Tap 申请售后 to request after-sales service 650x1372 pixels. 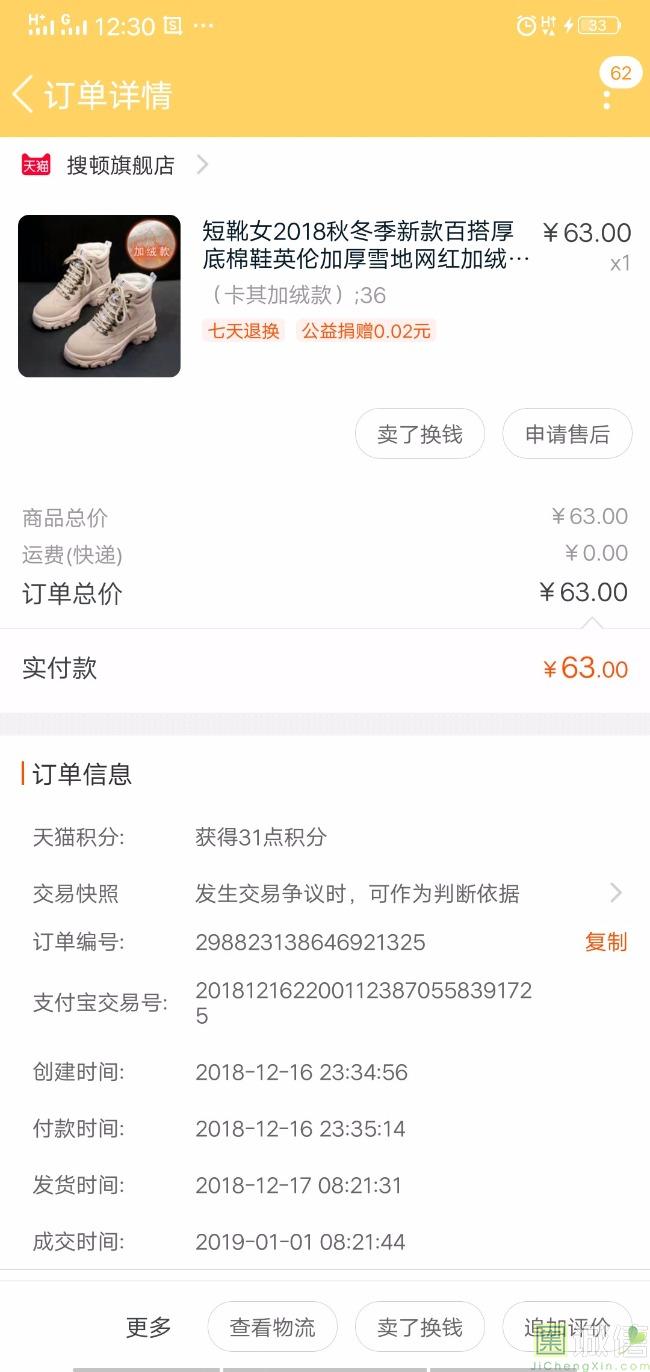[x=567, y=434]
